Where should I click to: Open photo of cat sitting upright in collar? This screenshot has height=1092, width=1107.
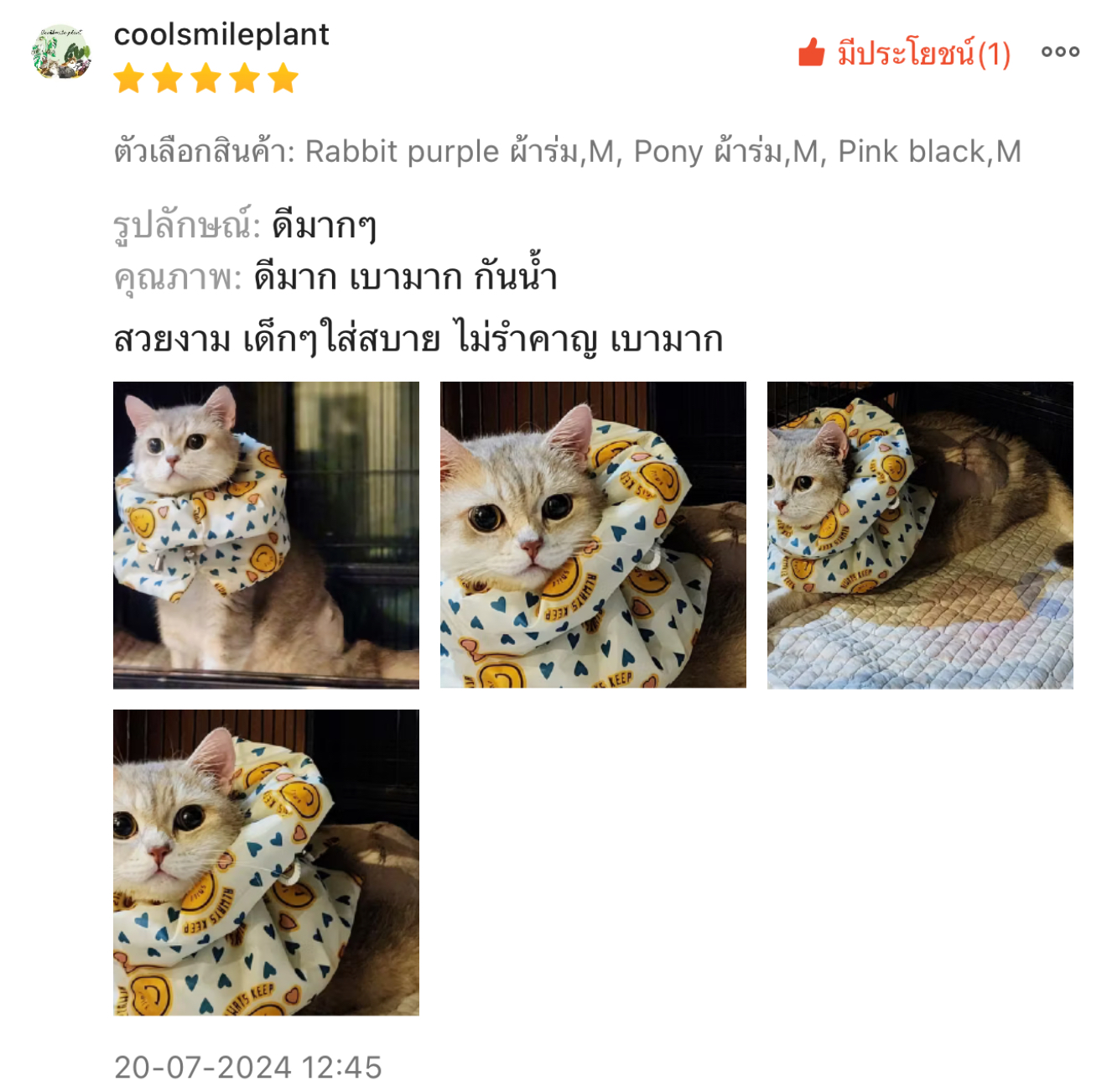coord(266,535)
